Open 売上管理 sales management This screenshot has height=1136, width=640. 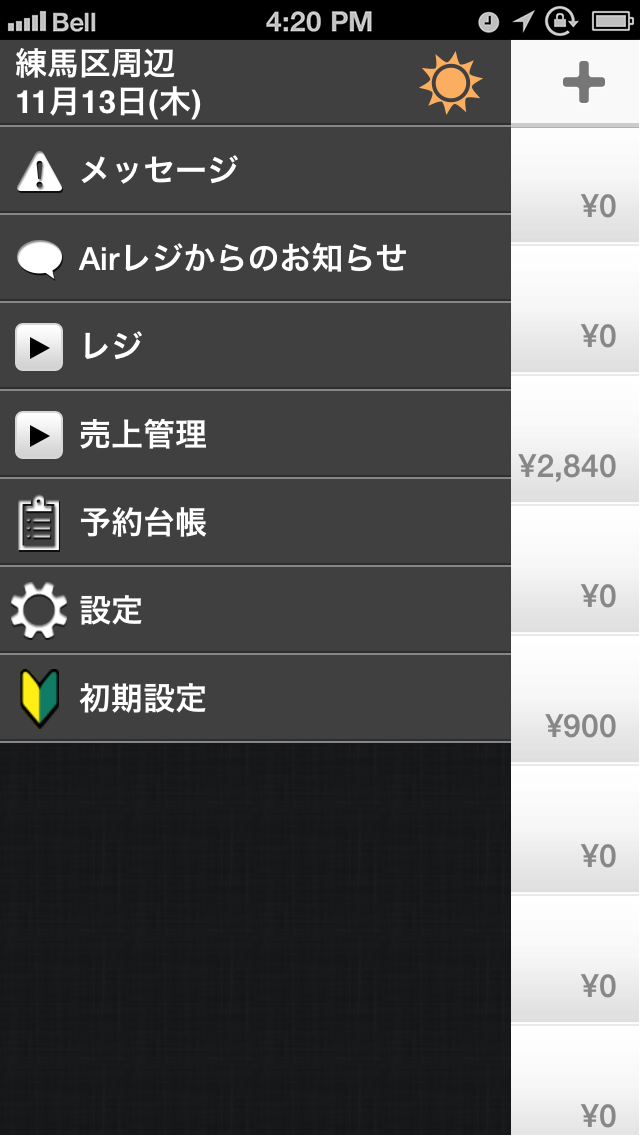point(255,434)
